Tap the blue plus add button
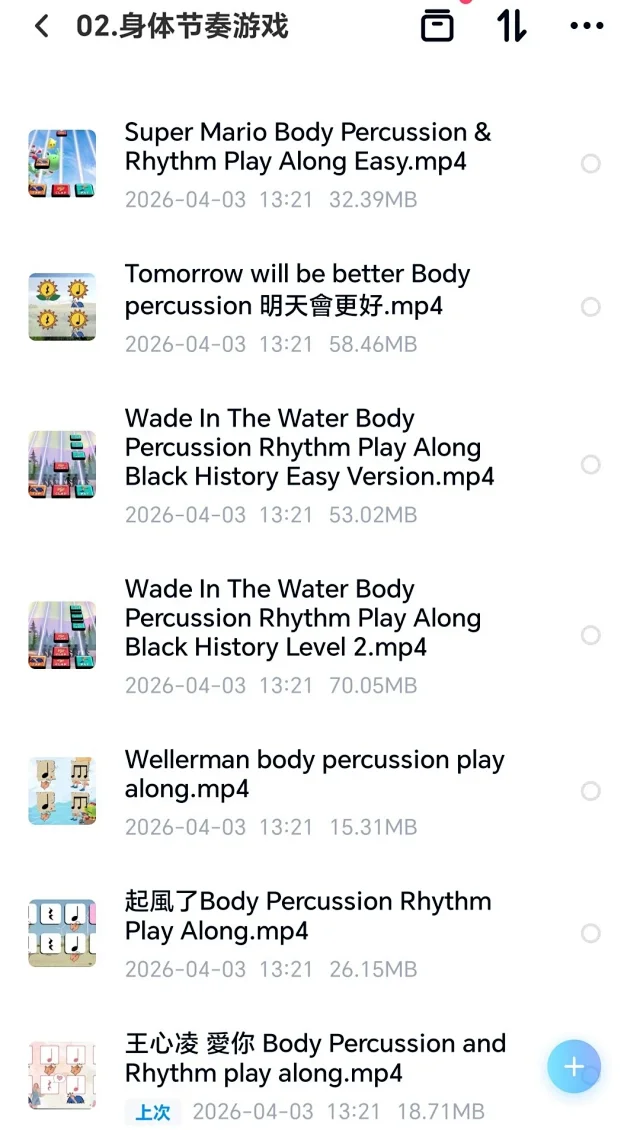Image resolution: width=640 pixels, height=1130 pixels. click(574, 1066)
